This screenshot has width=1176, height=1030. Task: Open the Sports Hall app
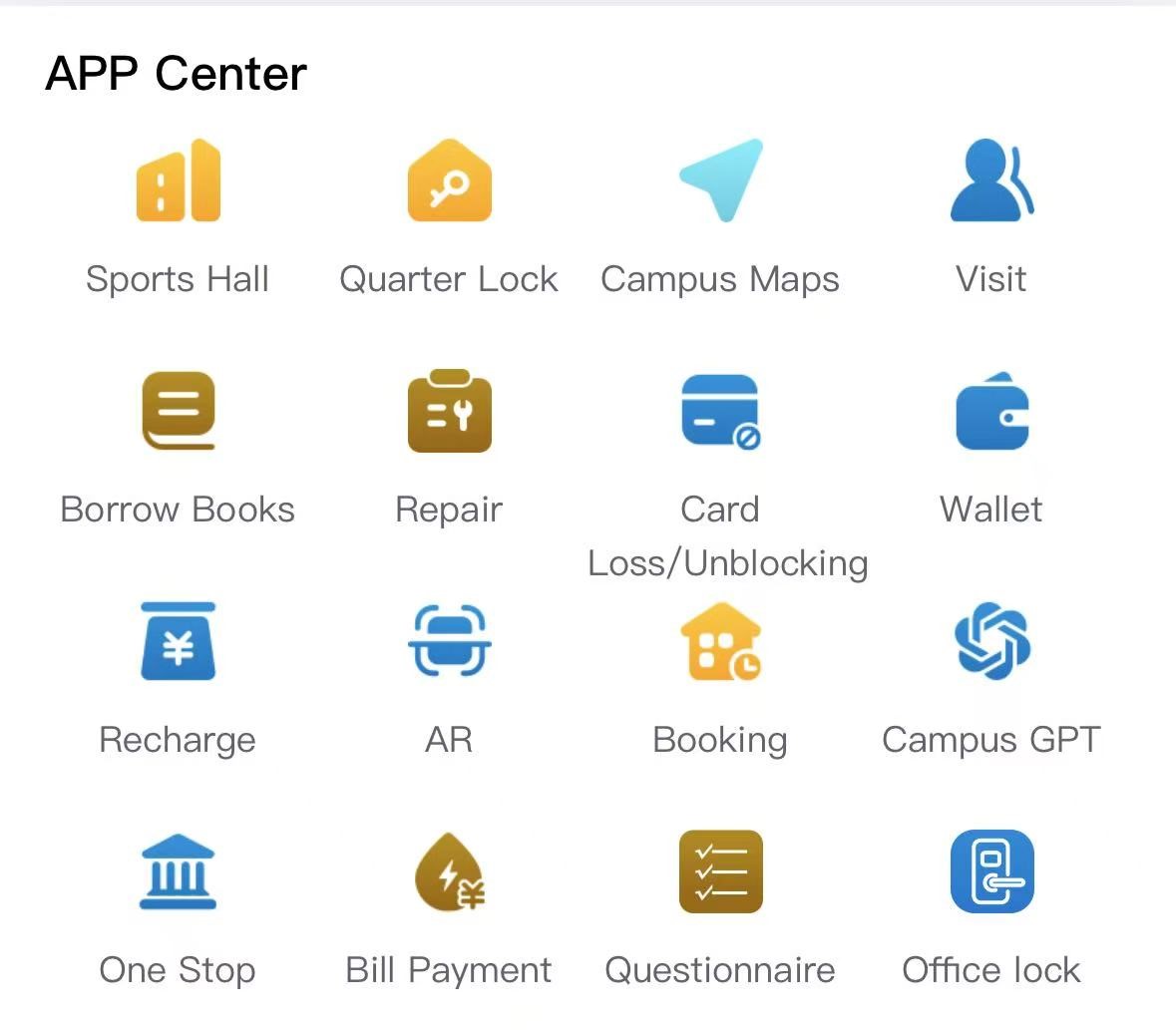click(x=178, y=181)
